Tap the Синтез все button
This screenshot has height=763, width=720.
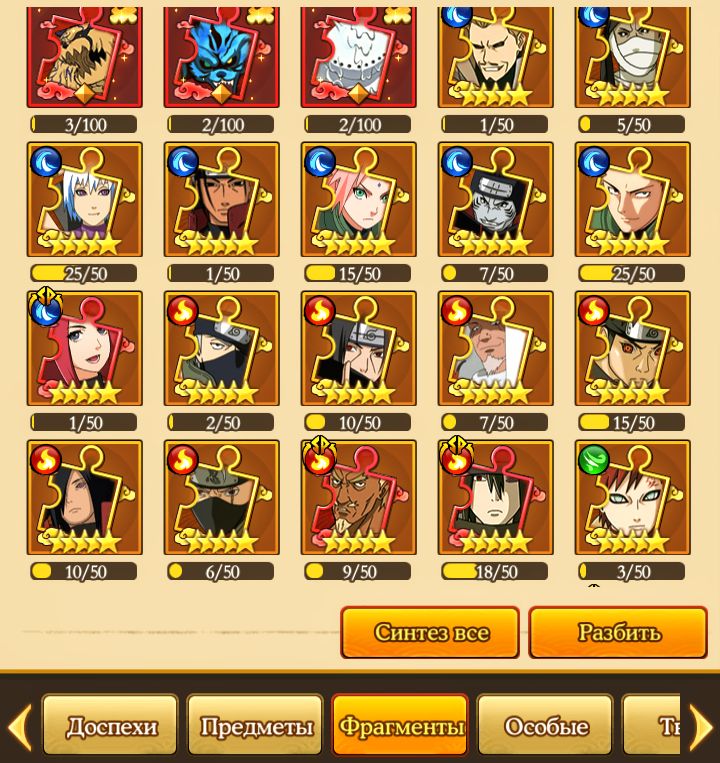(x=430, y=632)
